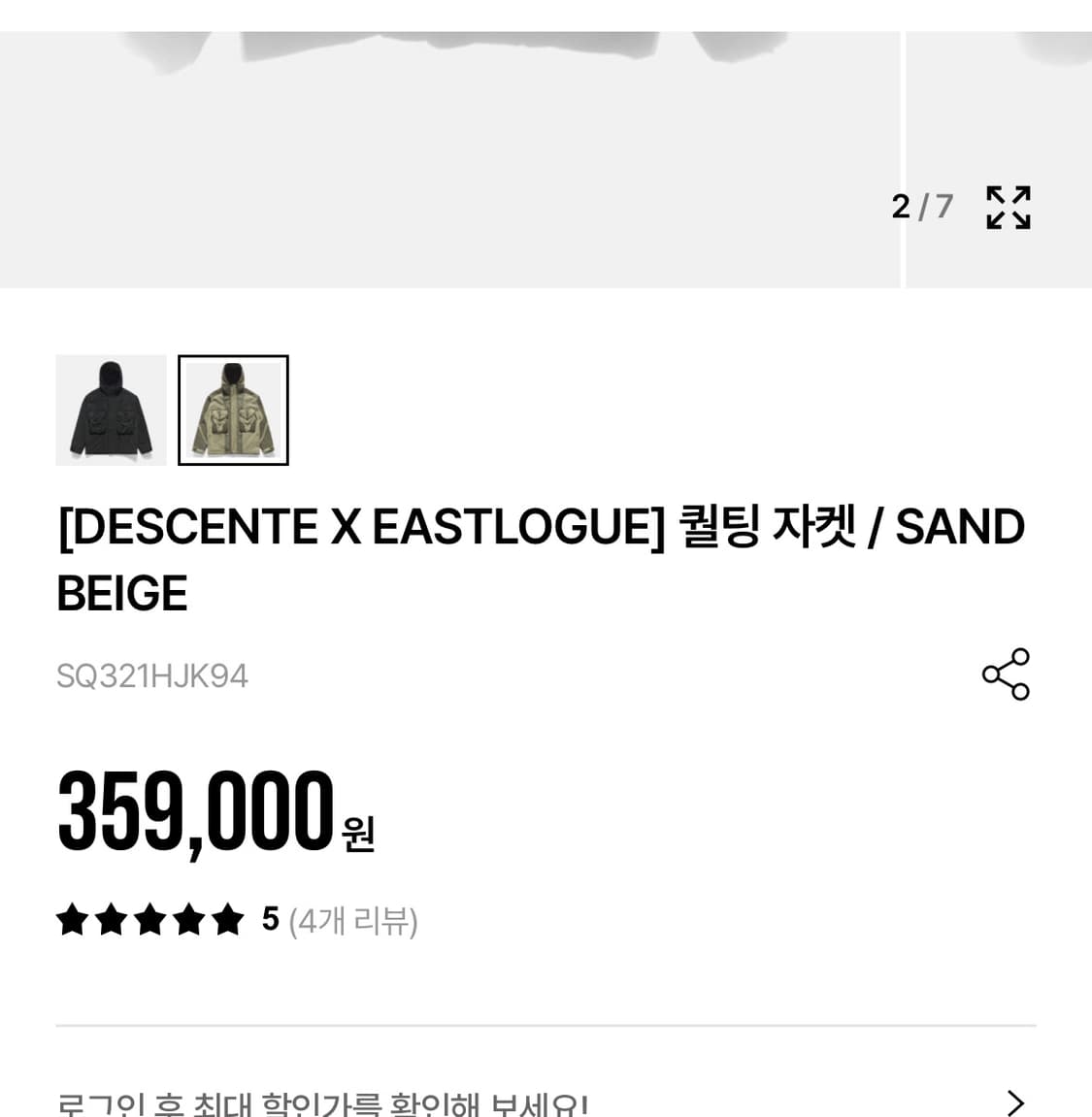Image resolution: width=1092 pixels, height=1117 pixels.
Task: Click the fourth rating star
Action: [x=189, y=920]
